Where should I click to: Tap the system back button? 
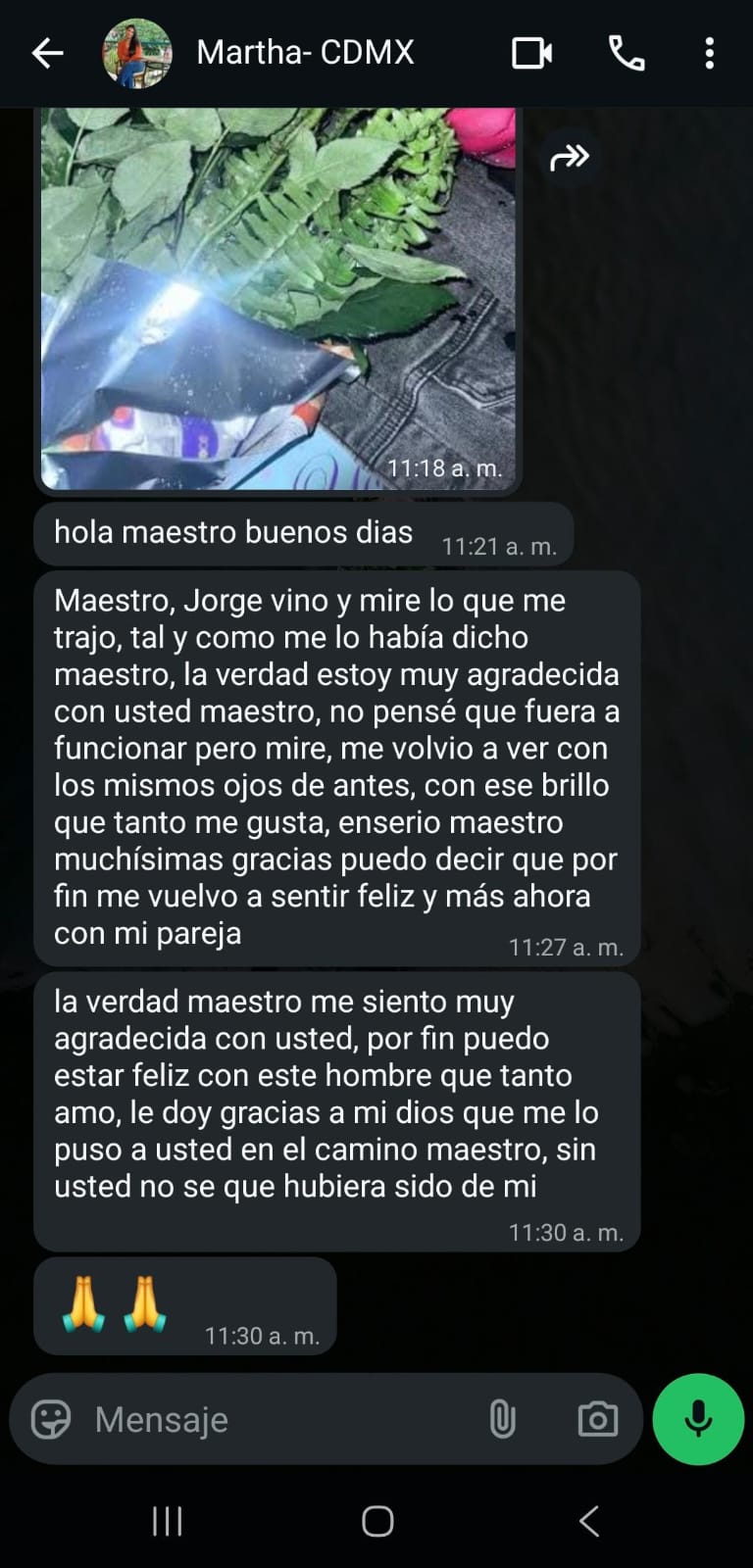tap(588, 1521)
